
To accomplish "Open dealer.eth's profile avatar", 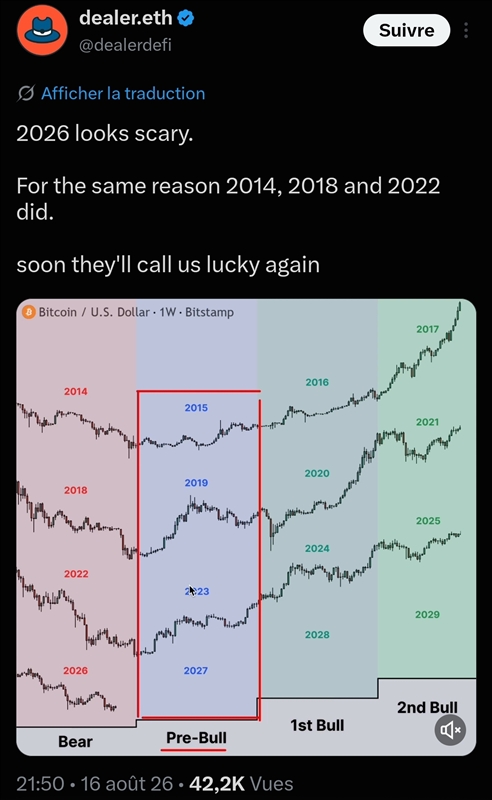I will pos(42,30).
